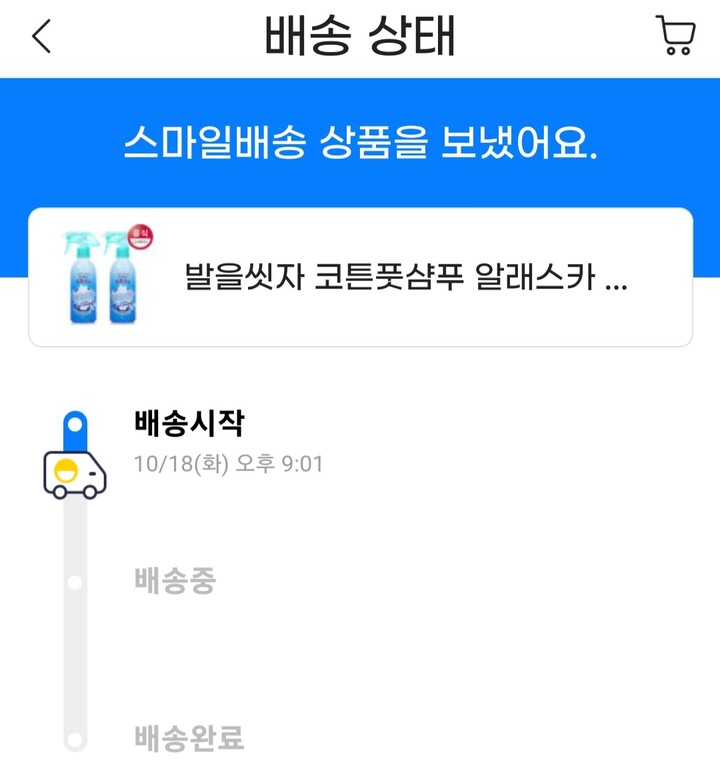This screenshot has width=720, height=764.
Task: Select the white product summary card
Action: pyautogui.click(x=360, y=276)
